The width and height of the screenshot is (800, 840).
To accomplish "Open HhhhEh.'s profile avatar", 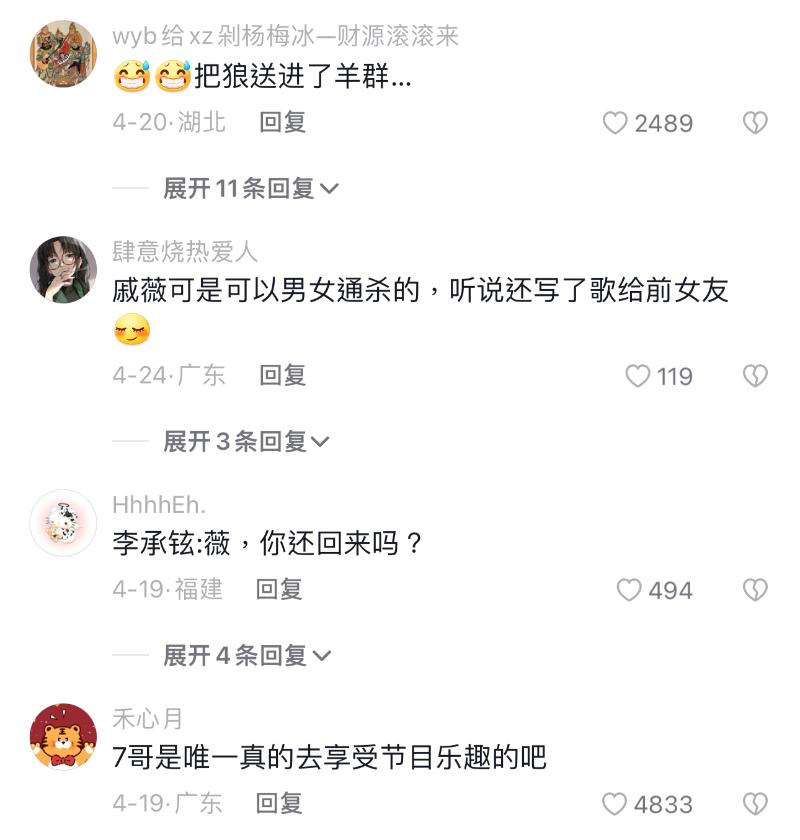I will pyautogui.click(x=64, y=523).
